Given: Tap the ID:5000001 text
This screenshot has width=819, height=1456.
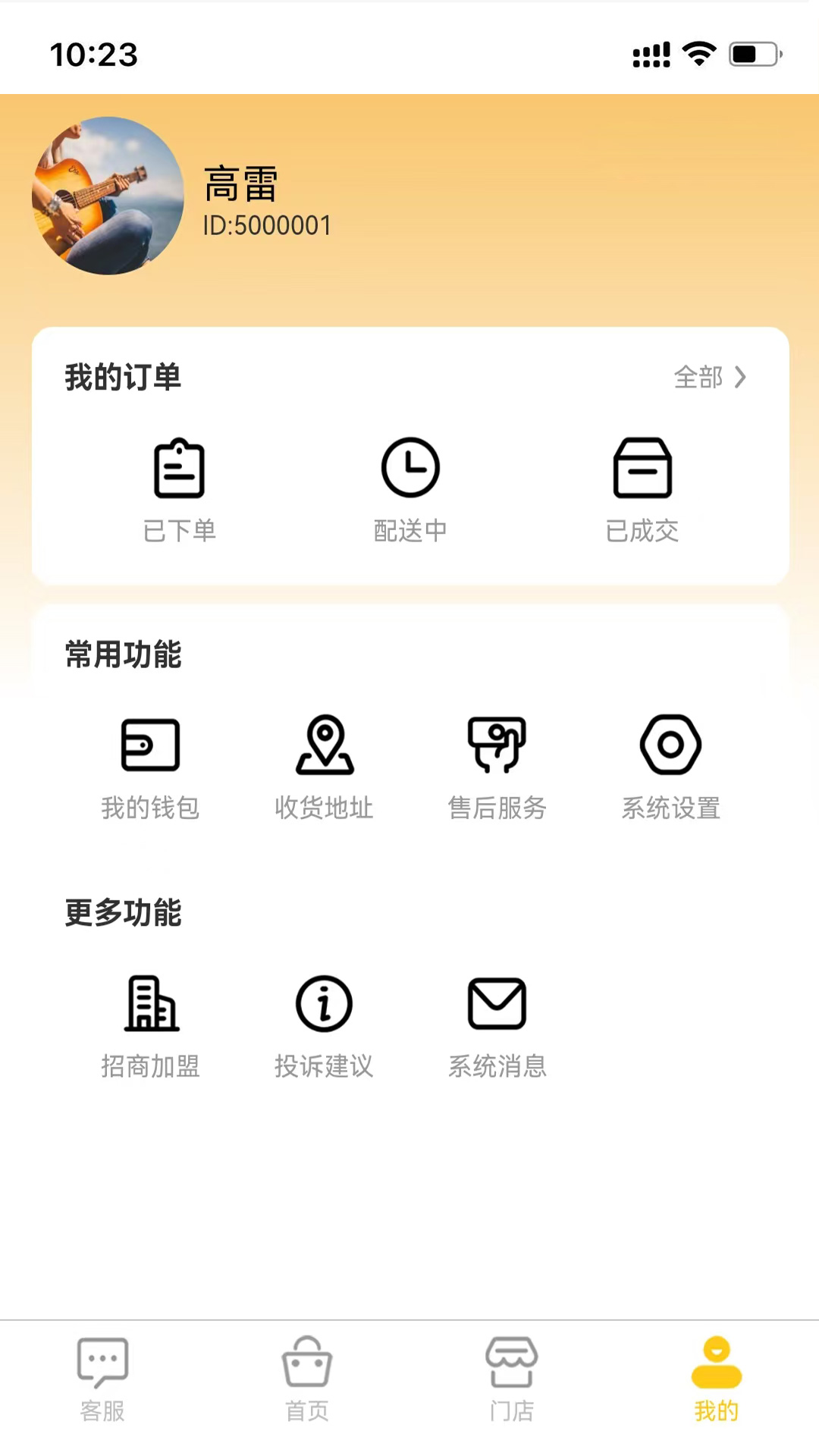Looking at the screenshot, I should [x=267, y=225].
